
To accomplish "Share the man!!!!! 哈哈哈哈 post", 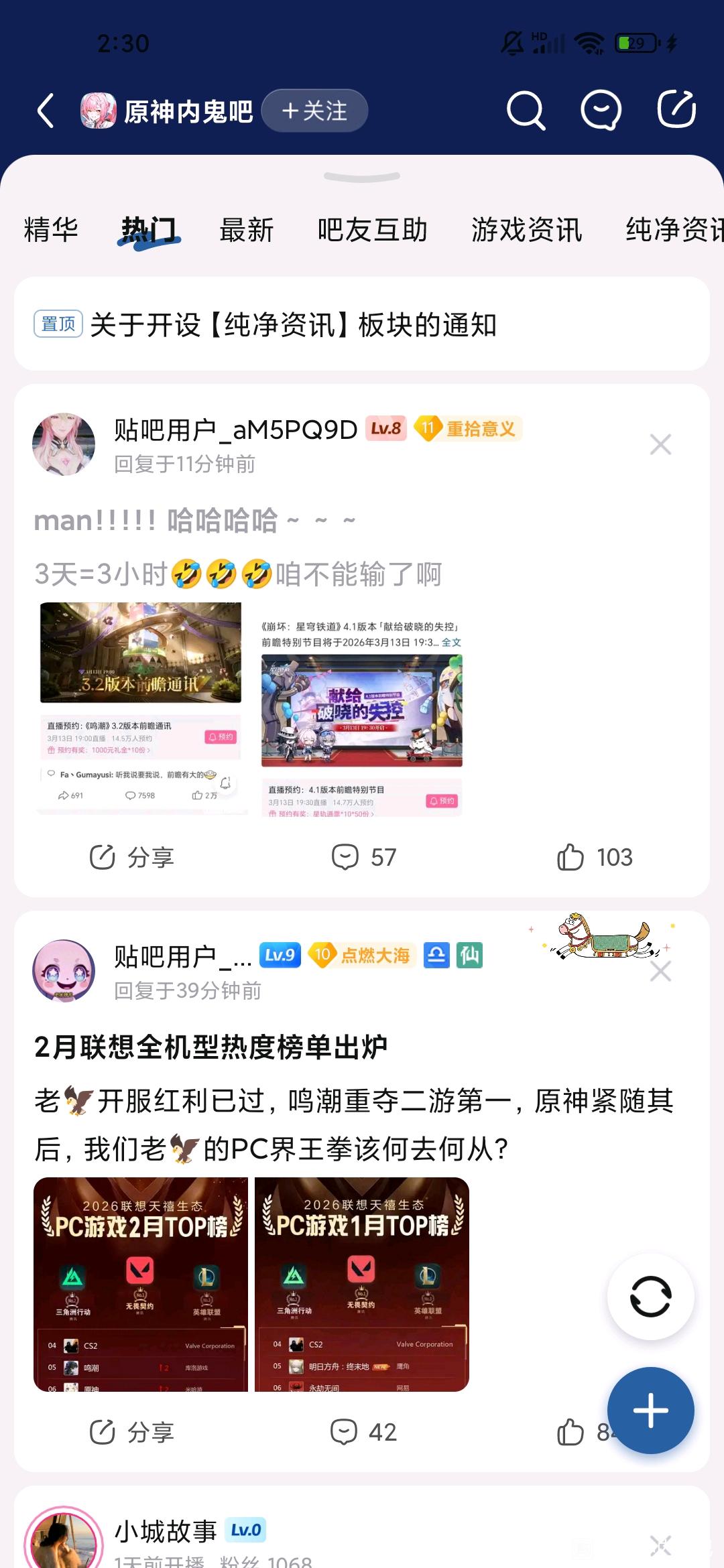I will 132,857.
